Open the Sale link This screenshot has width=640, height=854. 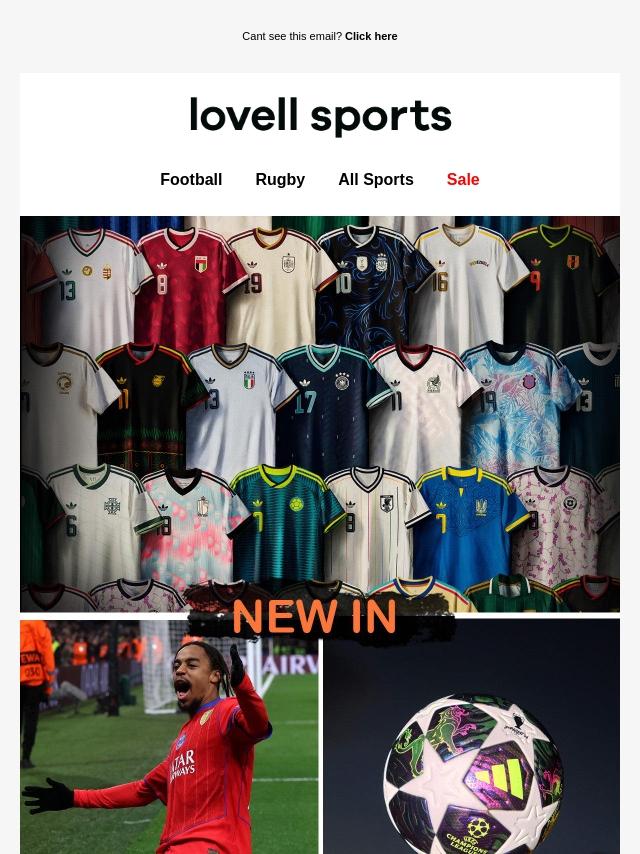coord(463,180)
